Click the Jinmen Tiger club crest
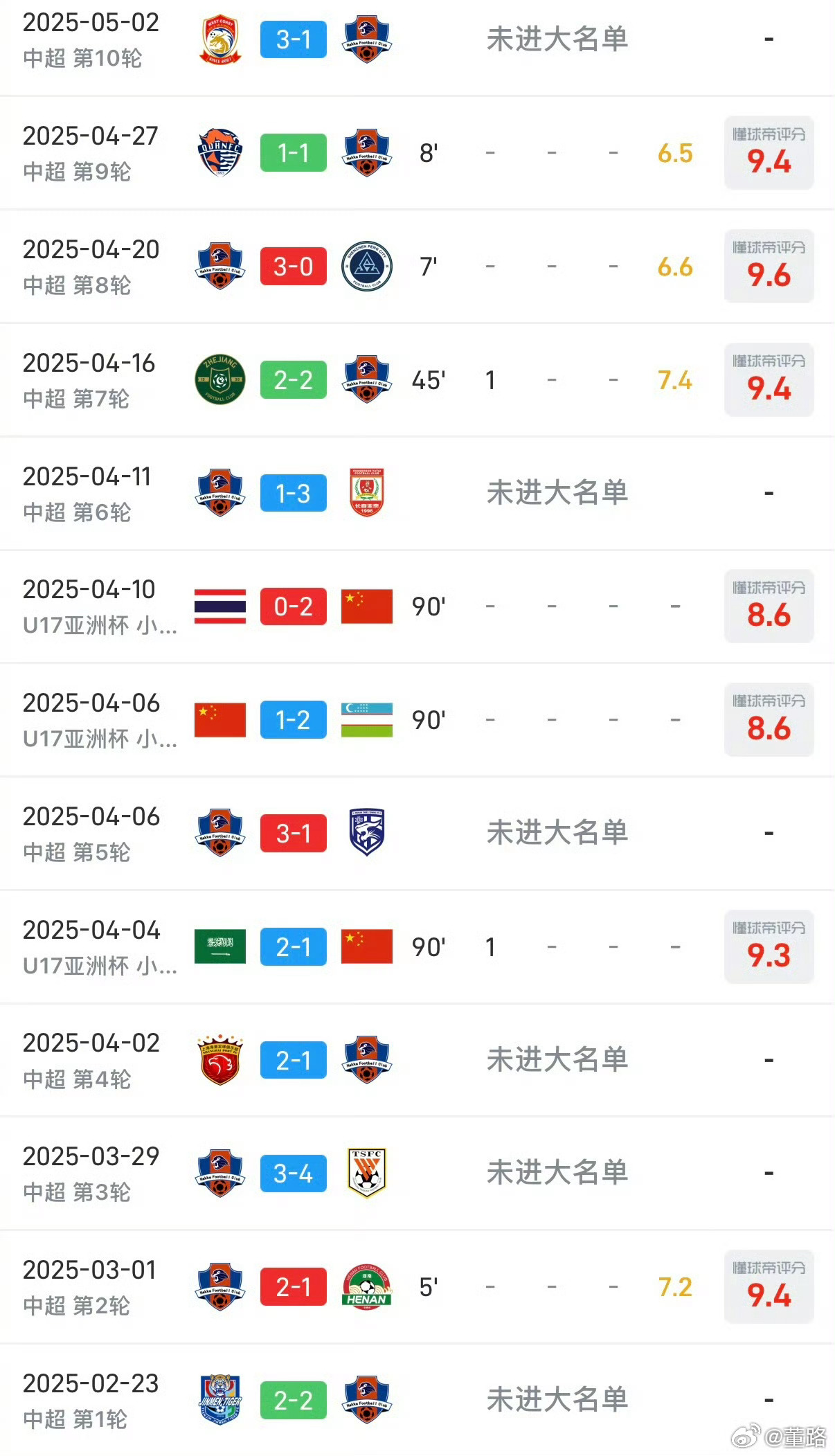Screen dimensions: 835x1456 pos(219,1399)
